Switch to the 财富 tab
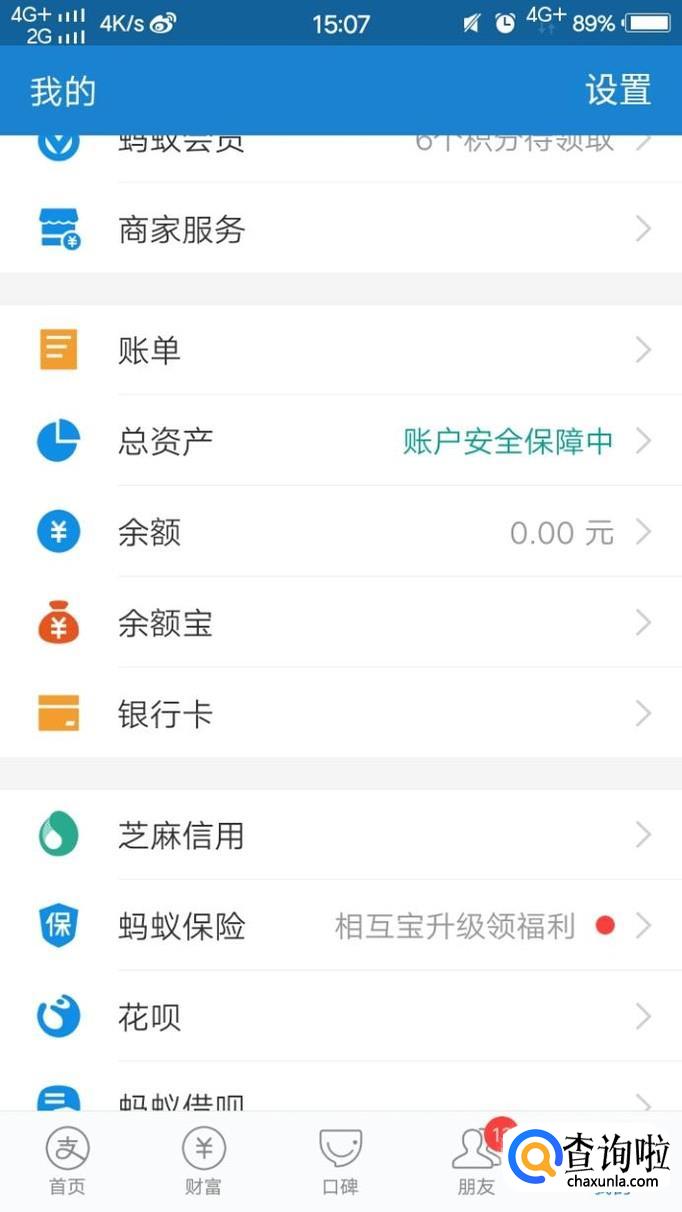The image size is (682, 1212). point(204,1161)
